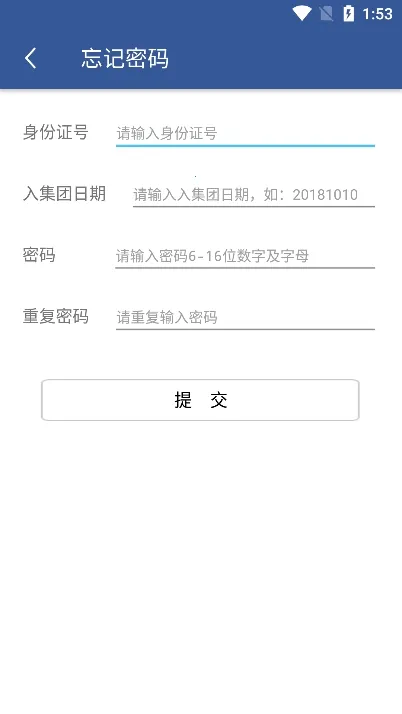Viewport: 402px width, 714px height.
Task: Tap the 重复密码 field
Action: (245, 317)
